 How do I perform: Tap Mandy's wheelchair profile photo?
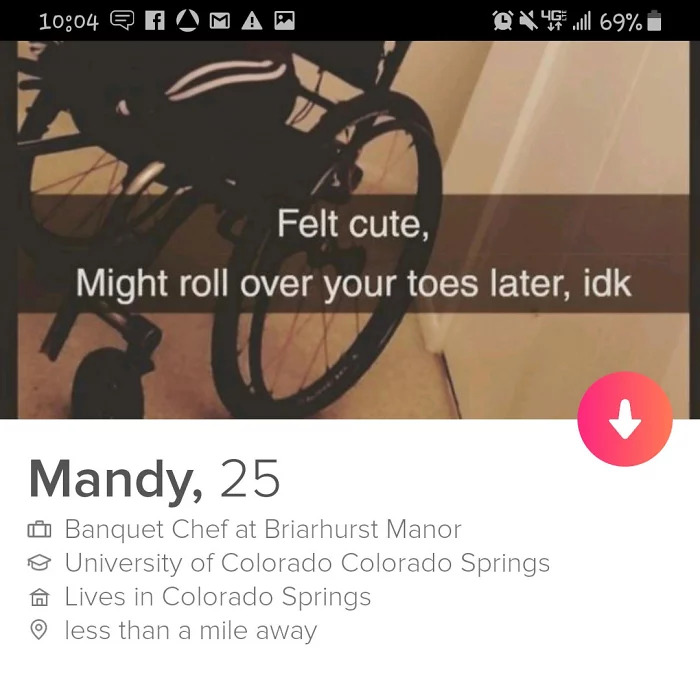(x=300, y=200)
